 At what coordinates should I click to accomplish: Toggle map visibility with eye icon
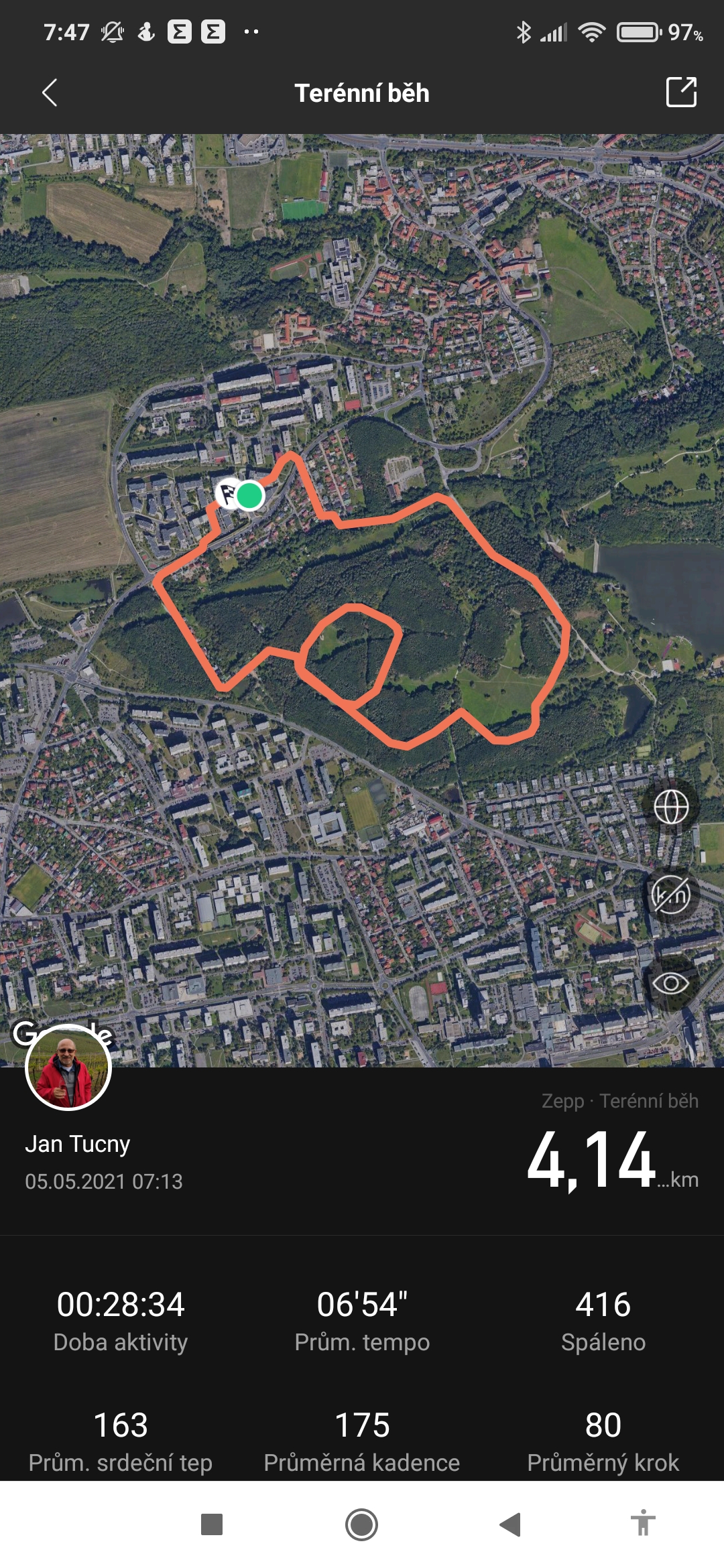click(x=671, y=984)
